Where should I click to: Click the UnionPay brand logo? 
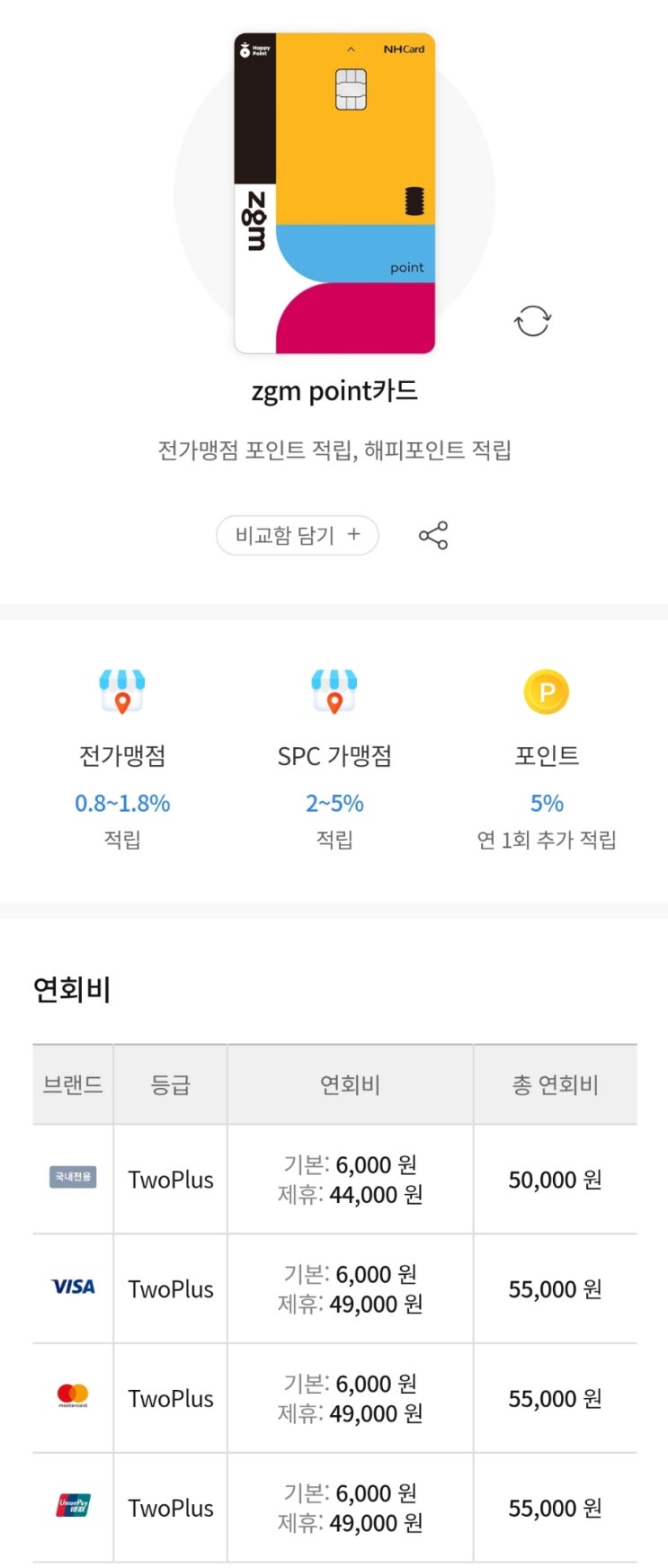pyautogui.click(x=71, y=1507)
